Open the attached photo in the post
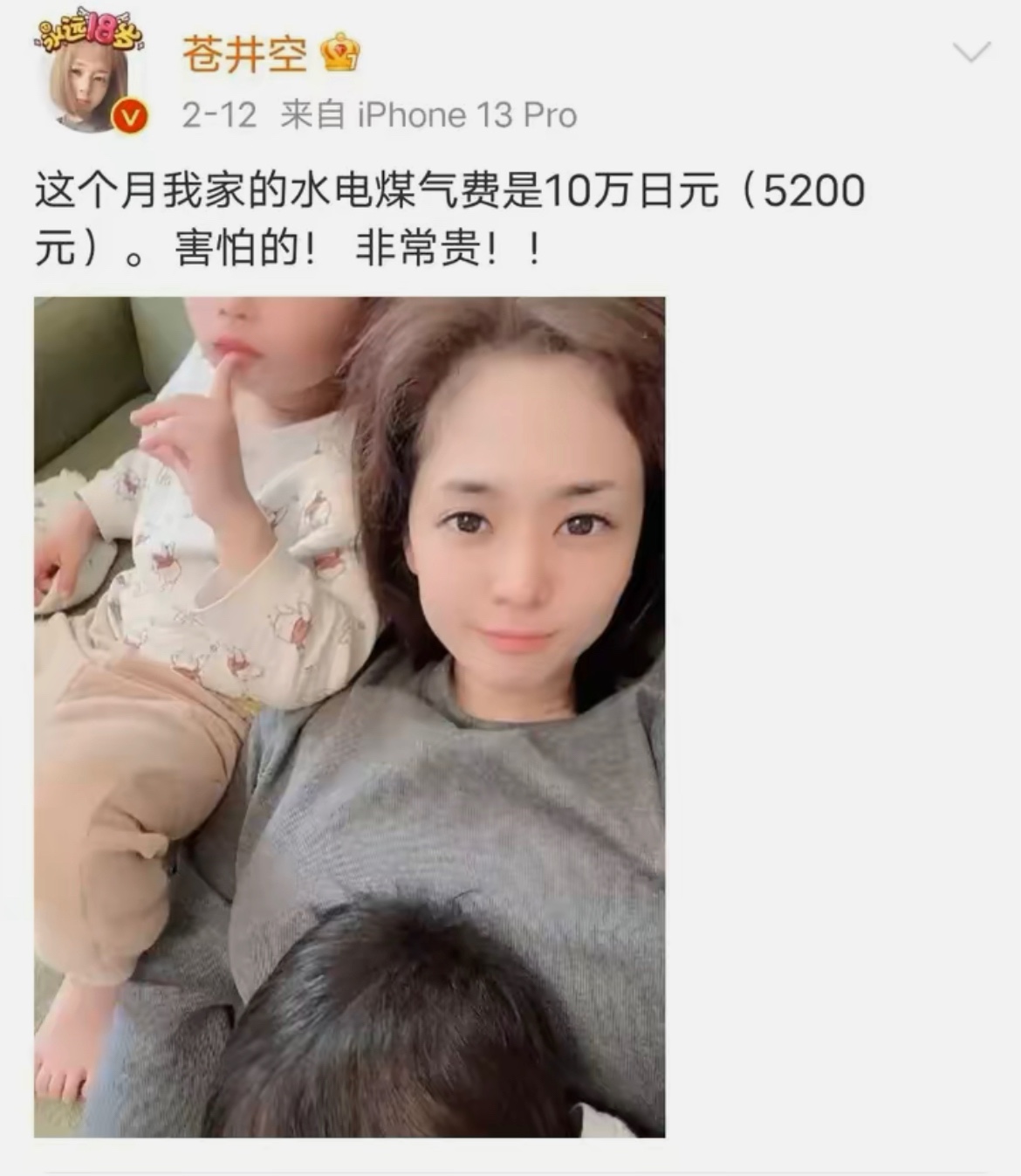This screenshot has width=1021, height=1176. (349, 716)
